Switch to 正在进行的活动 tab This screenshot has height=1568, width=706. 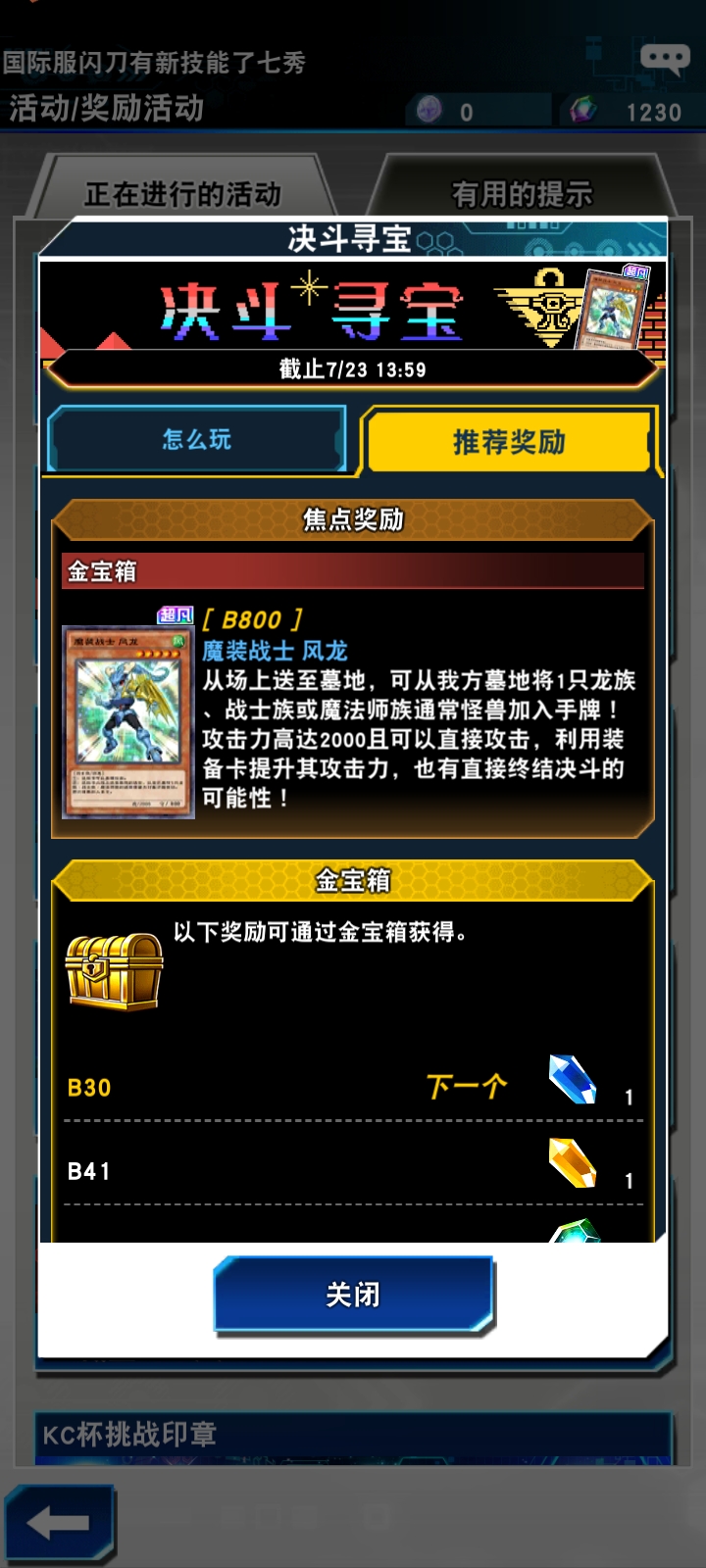tap(183, 194)
